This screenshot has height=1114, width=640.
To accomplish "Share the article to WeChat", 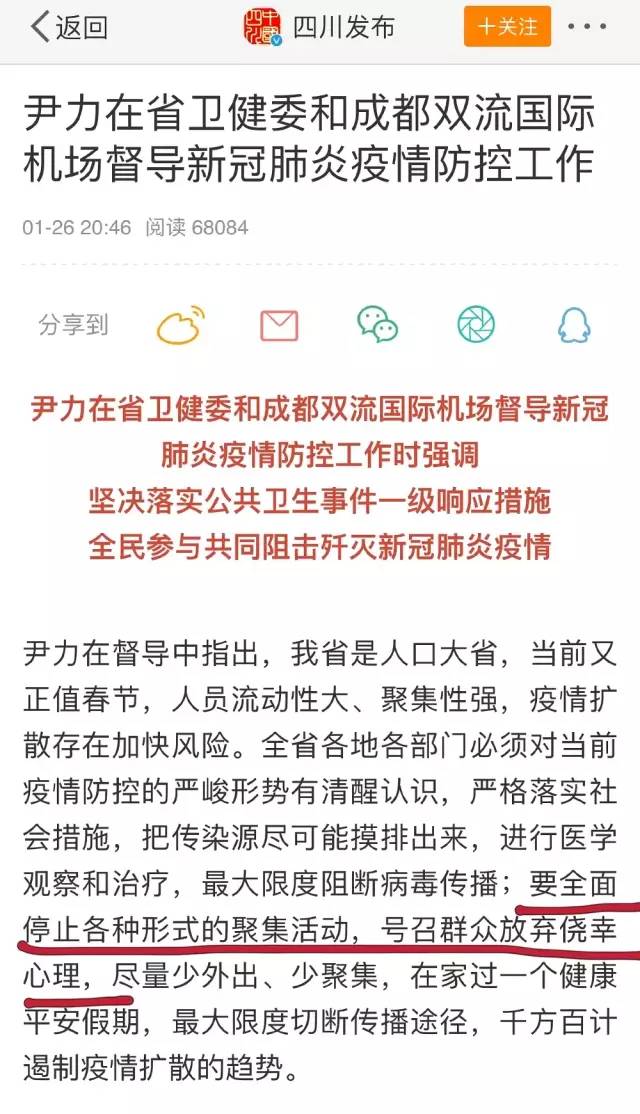I will click(378, 325).
